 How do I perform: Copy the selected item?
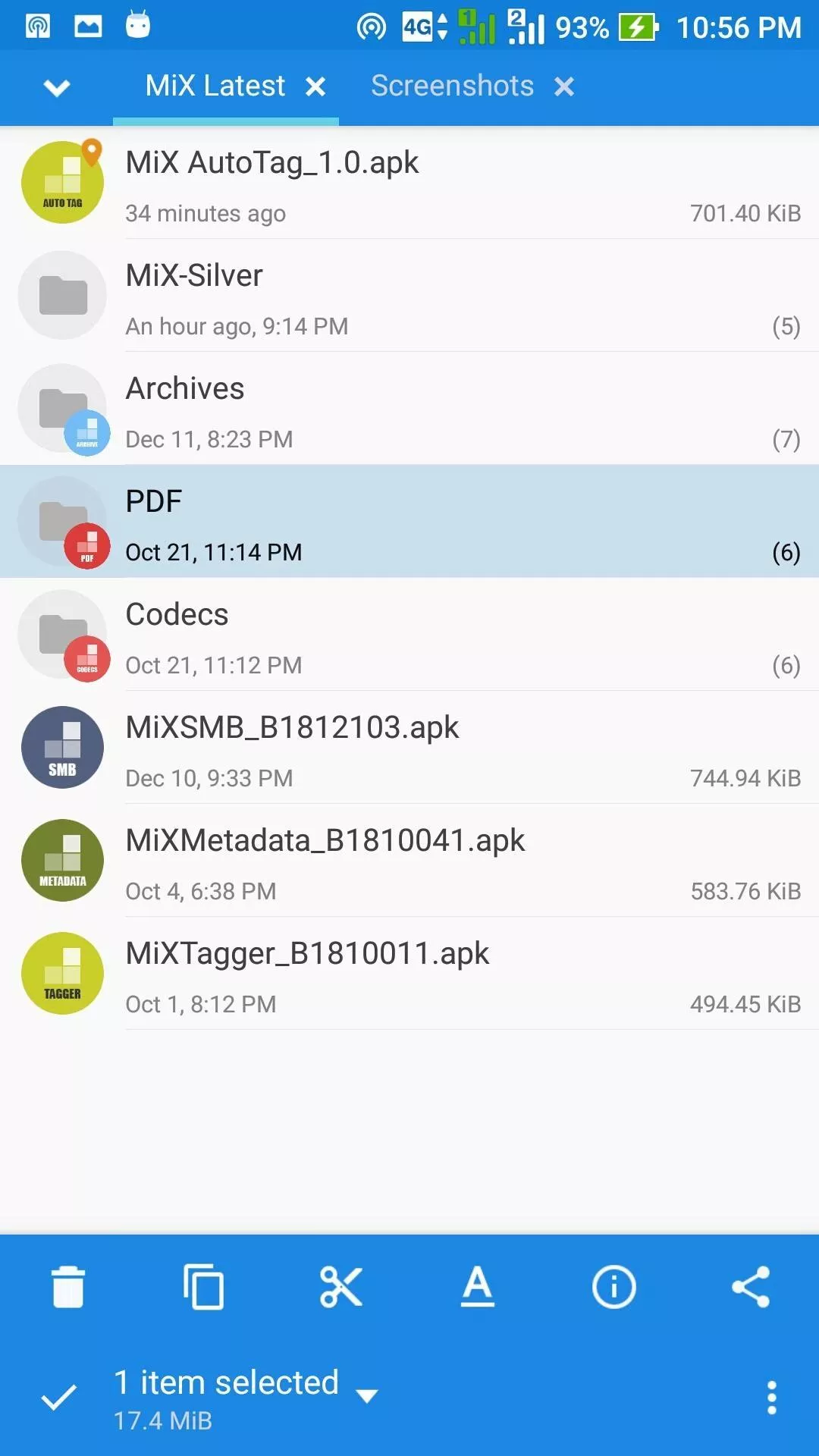click(x=204, y=1286)
